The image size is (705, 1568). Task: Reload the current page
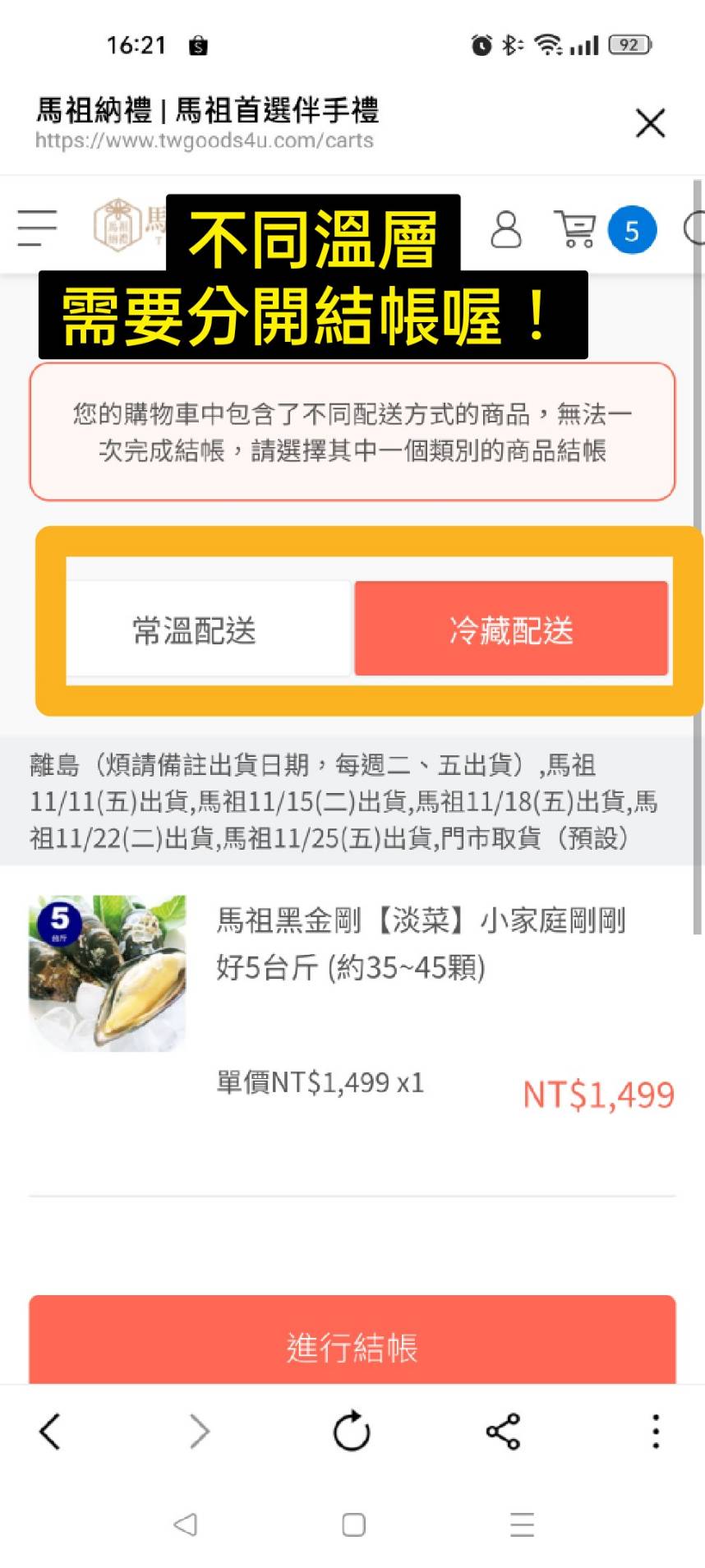tap(352, 1432)
